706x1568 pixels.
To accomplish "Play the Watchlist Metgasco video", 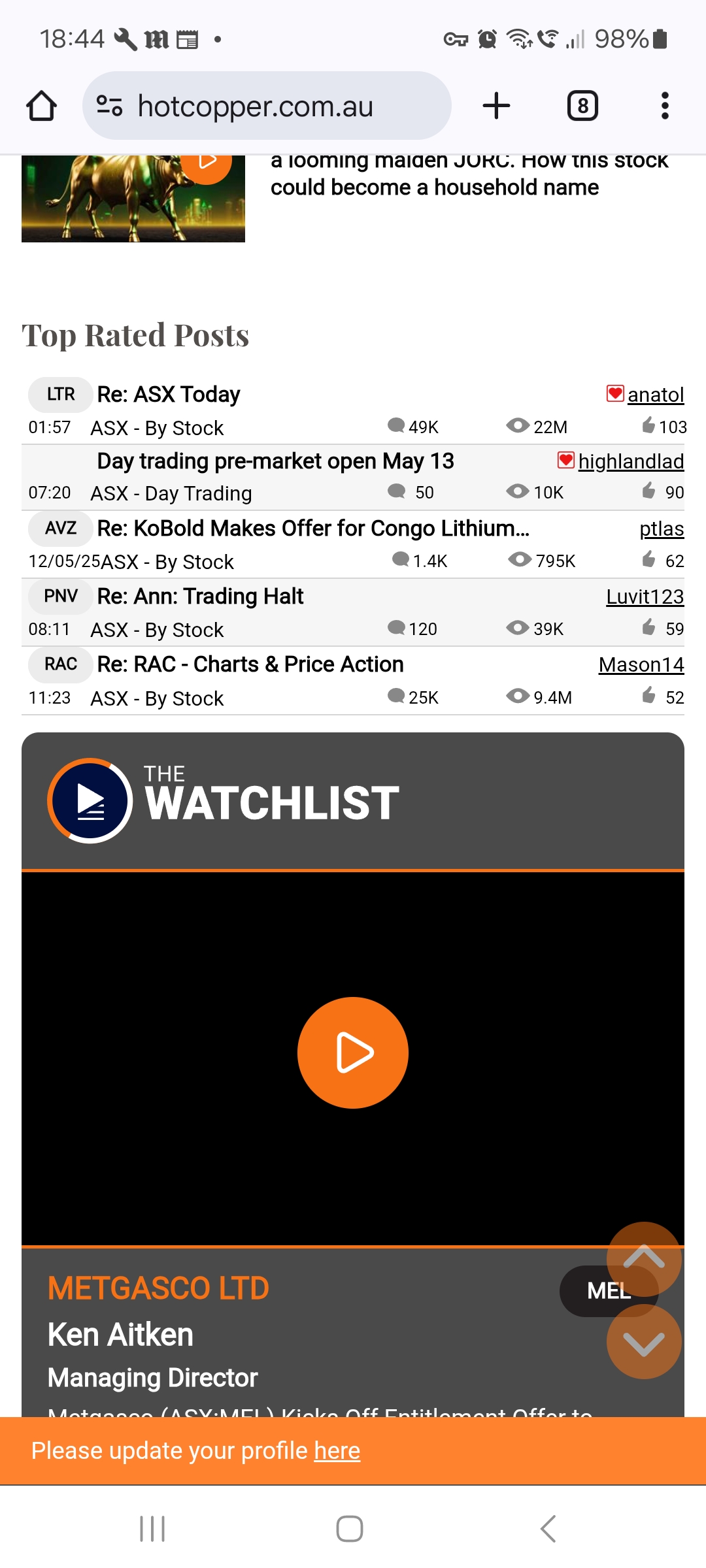I will pos(352,1053).
